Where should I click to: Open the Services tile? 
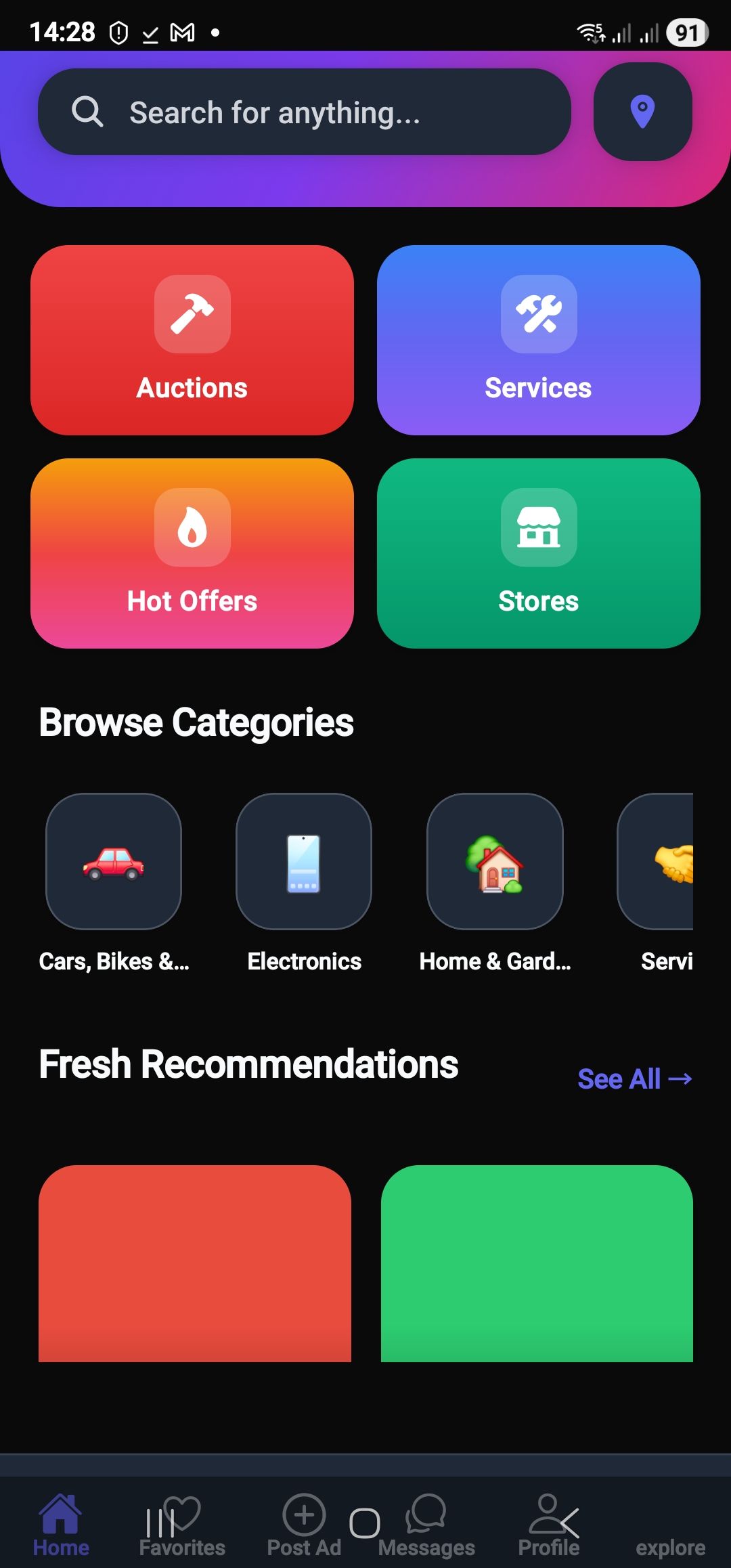click(x=538, y=340)
